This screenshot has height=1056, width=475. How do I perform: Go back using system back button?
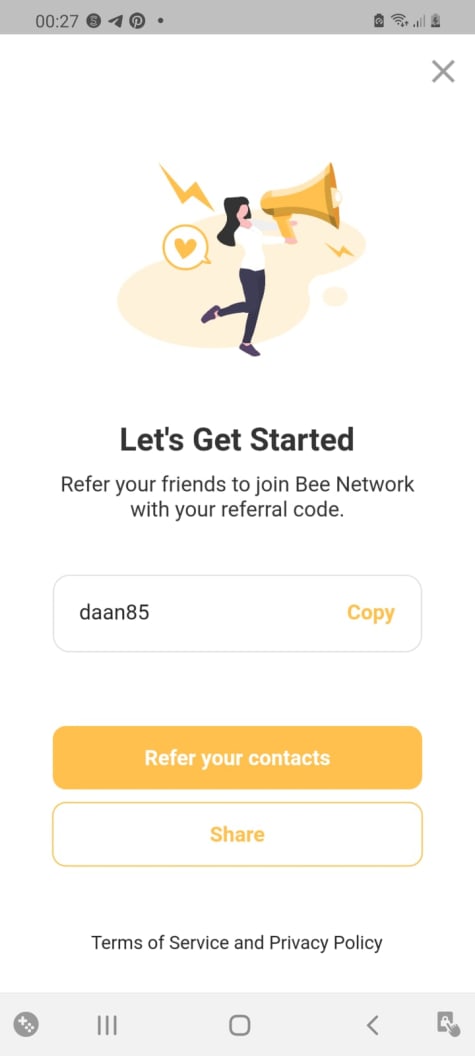[x=372, y=1026]
